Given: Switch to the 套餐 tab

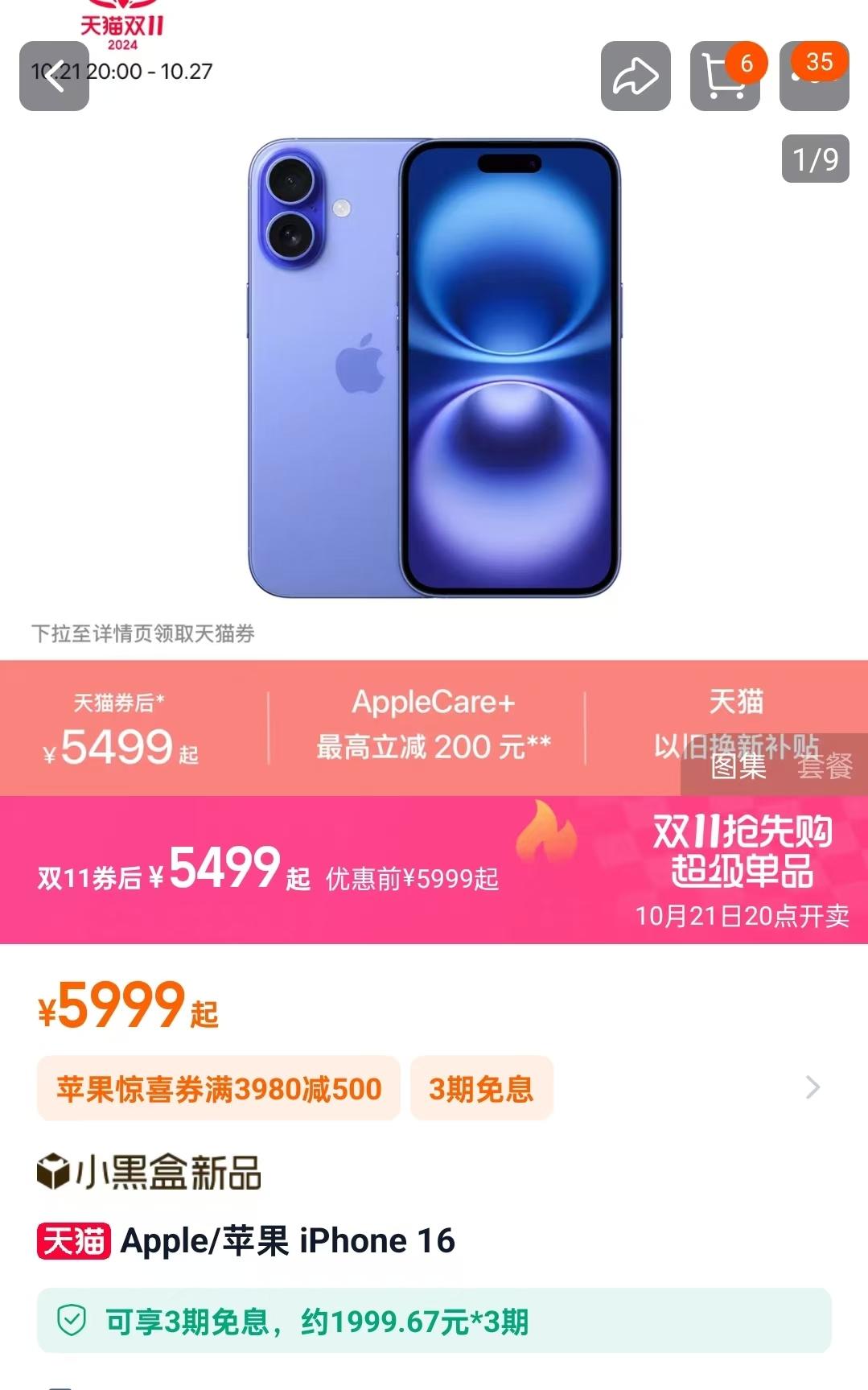Looking at the screenshot, I should pos(825,766).
